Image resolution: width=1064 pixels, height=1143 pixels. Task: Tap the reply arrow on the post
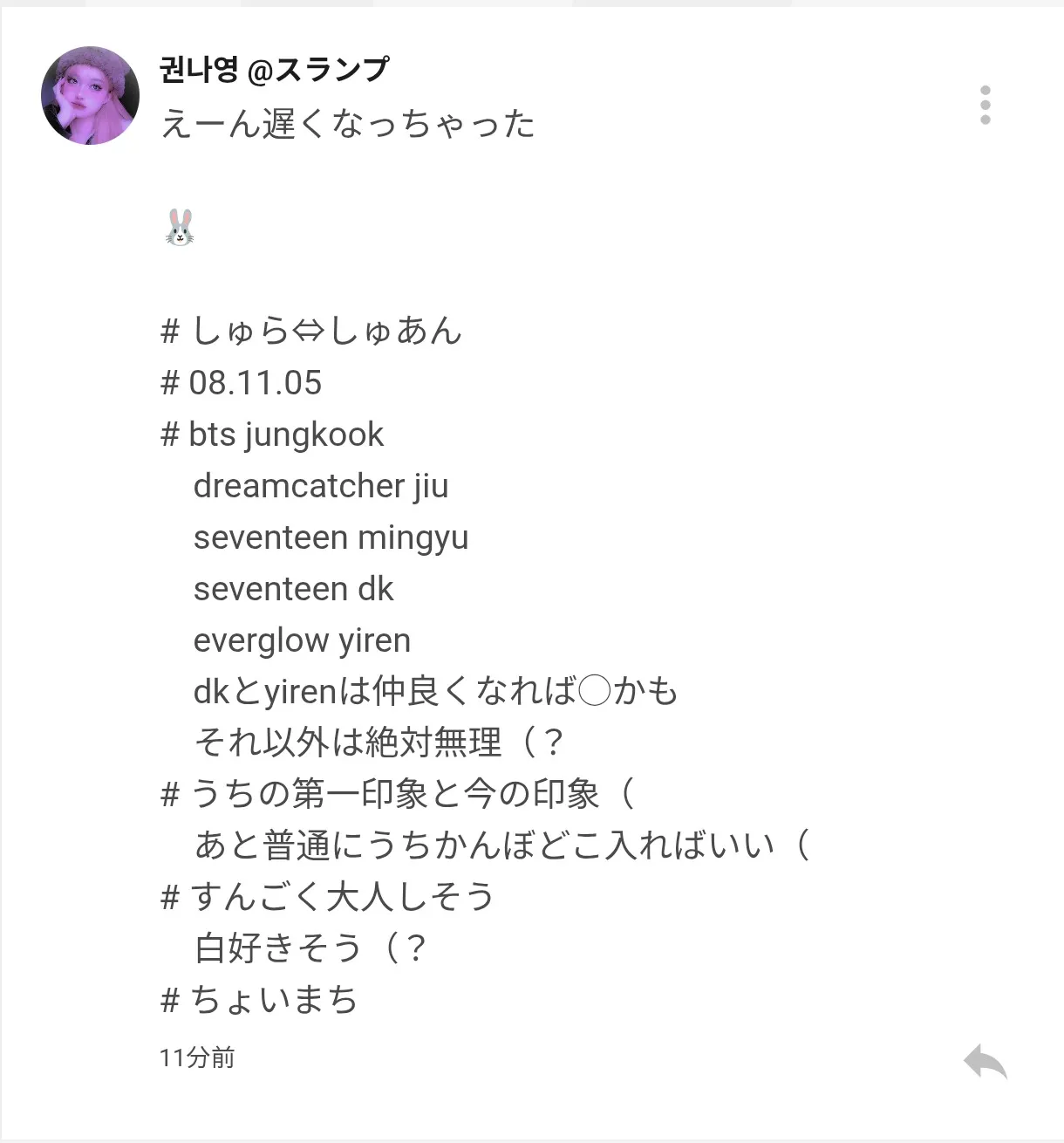pyautogui.click(x=985, y=1062)
